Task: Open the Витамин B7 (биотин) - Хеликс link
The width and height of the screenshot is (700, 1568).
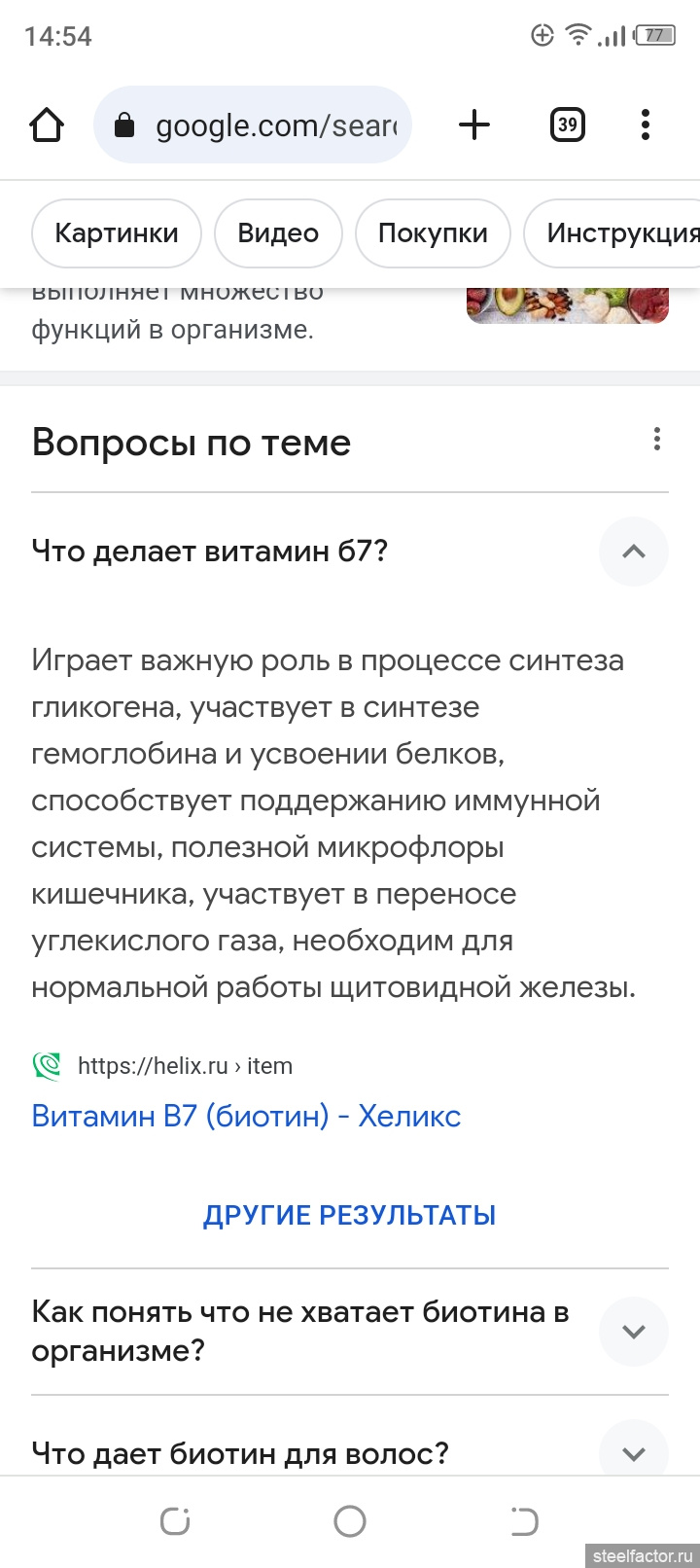Action: (246, 1116)
